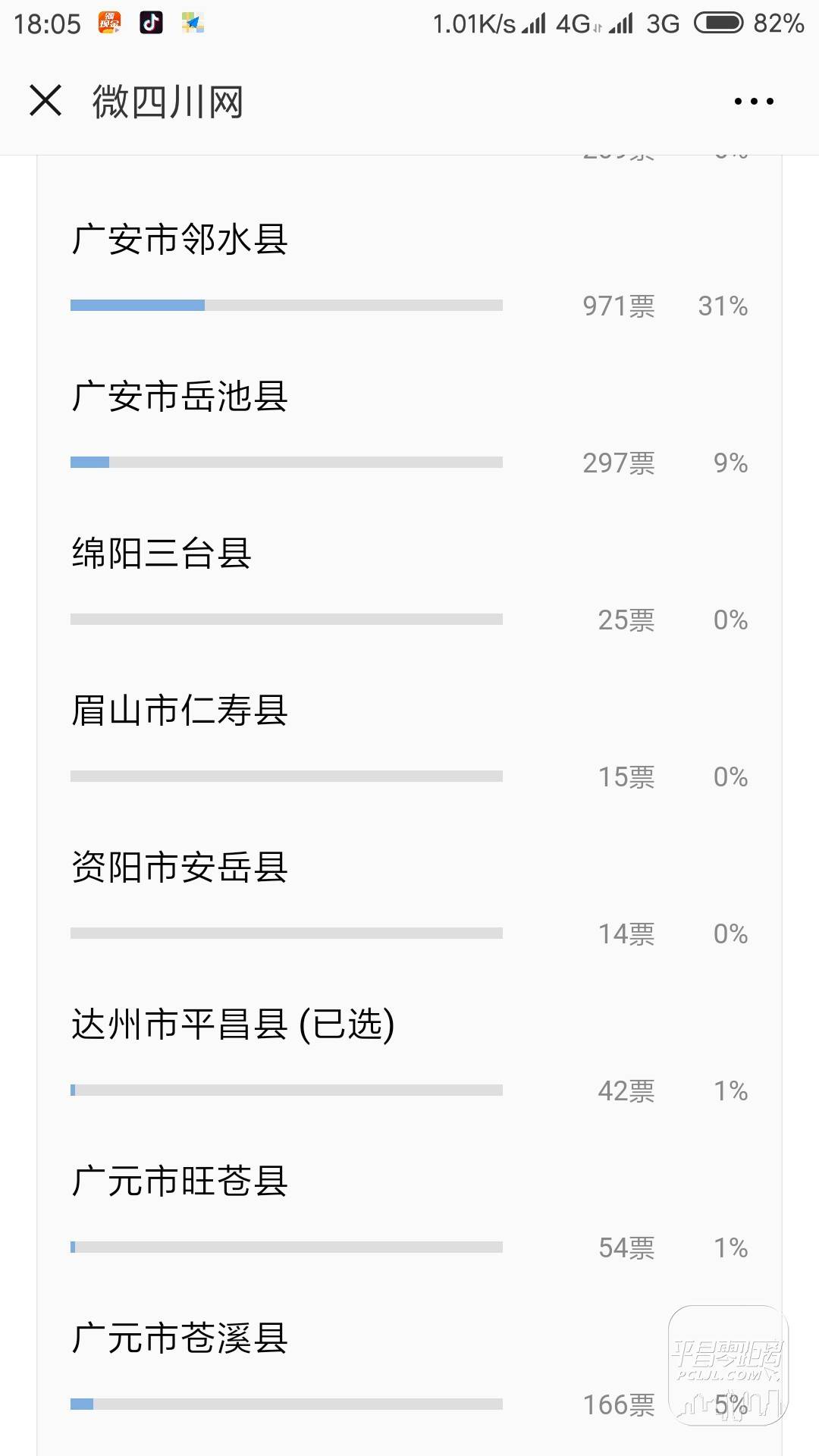Open the three-dot overflow menu
The width and height of the screenshot is (819, 1456).
tap(754, 101)
